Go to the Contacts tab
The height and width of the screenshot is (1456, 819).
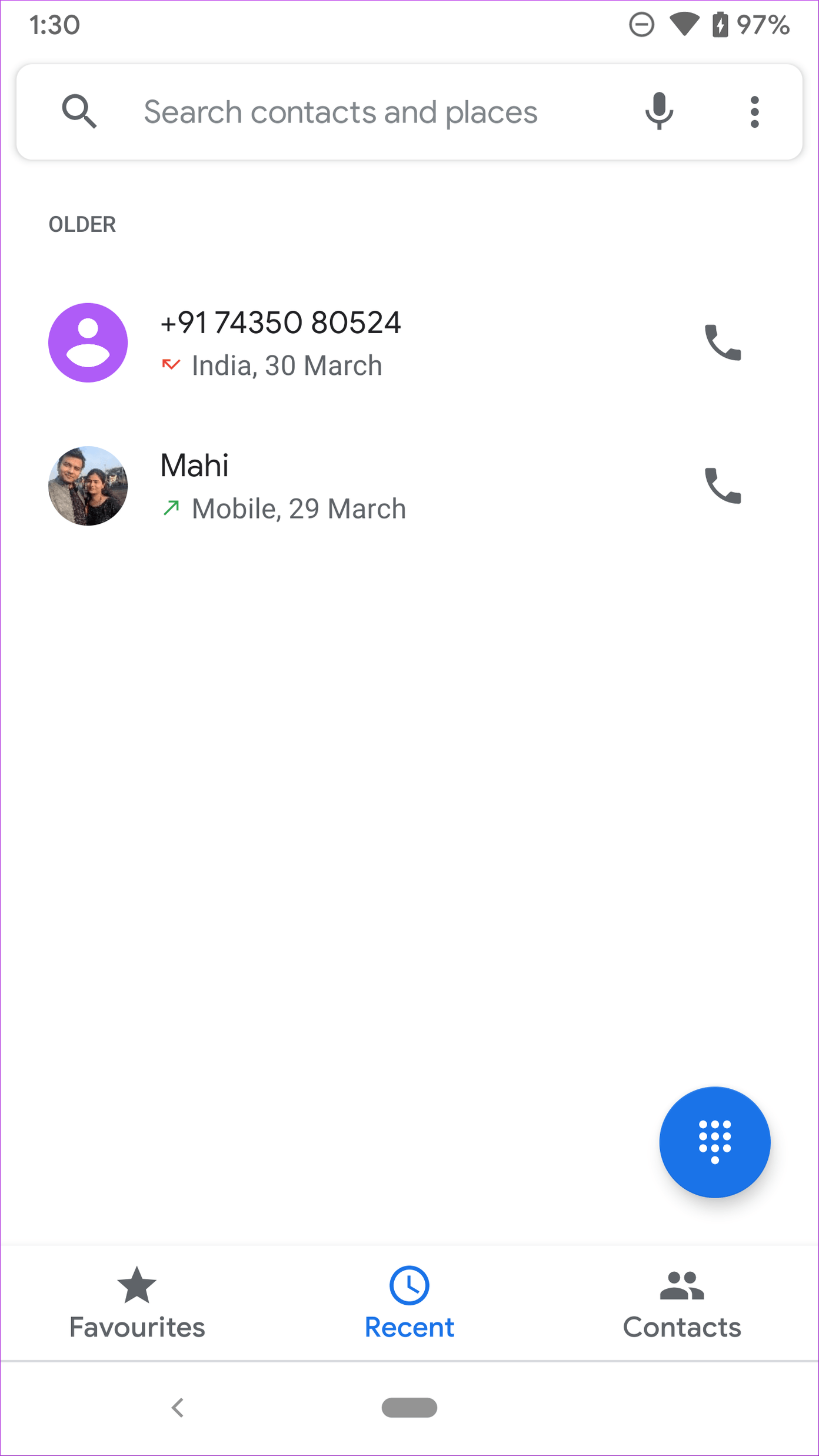(682, 1303)
